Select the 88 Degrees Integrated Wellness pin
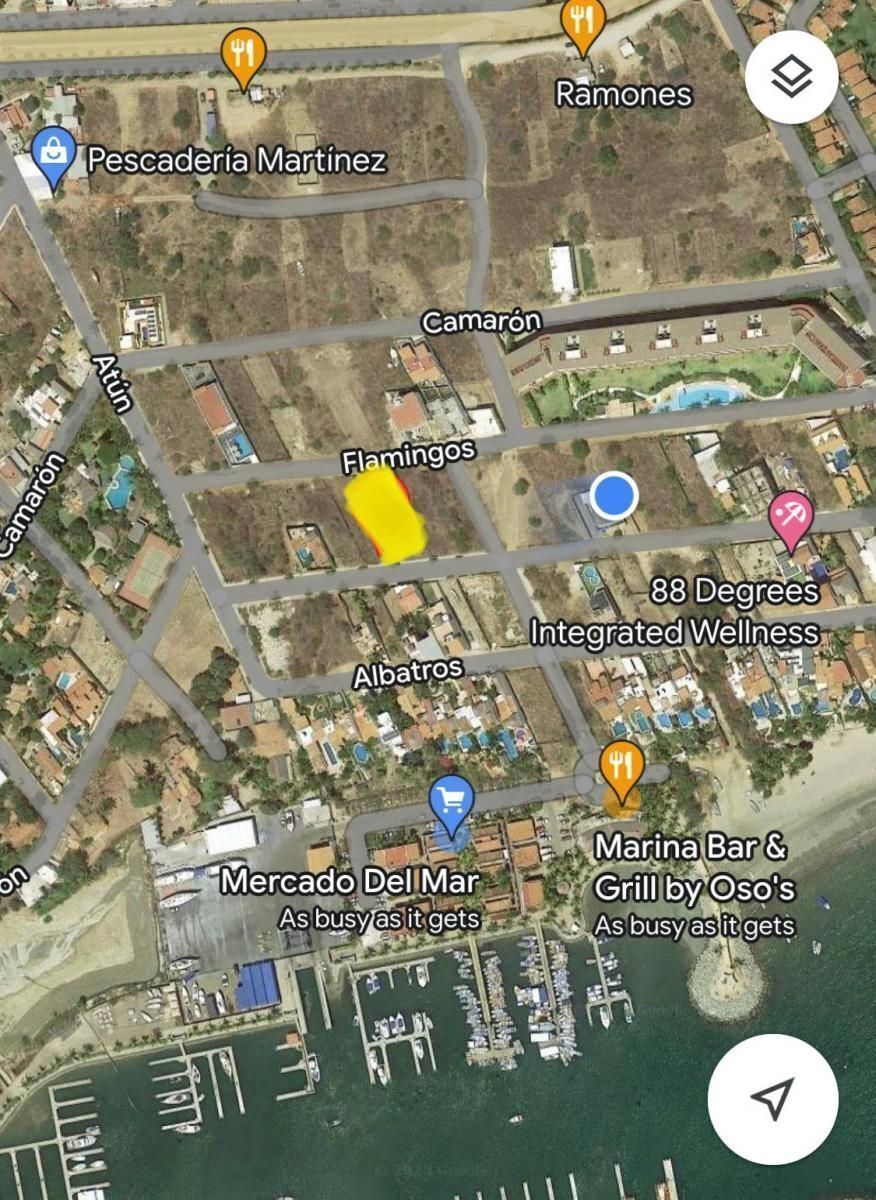The image size is (876, 1200). (791, 519)
